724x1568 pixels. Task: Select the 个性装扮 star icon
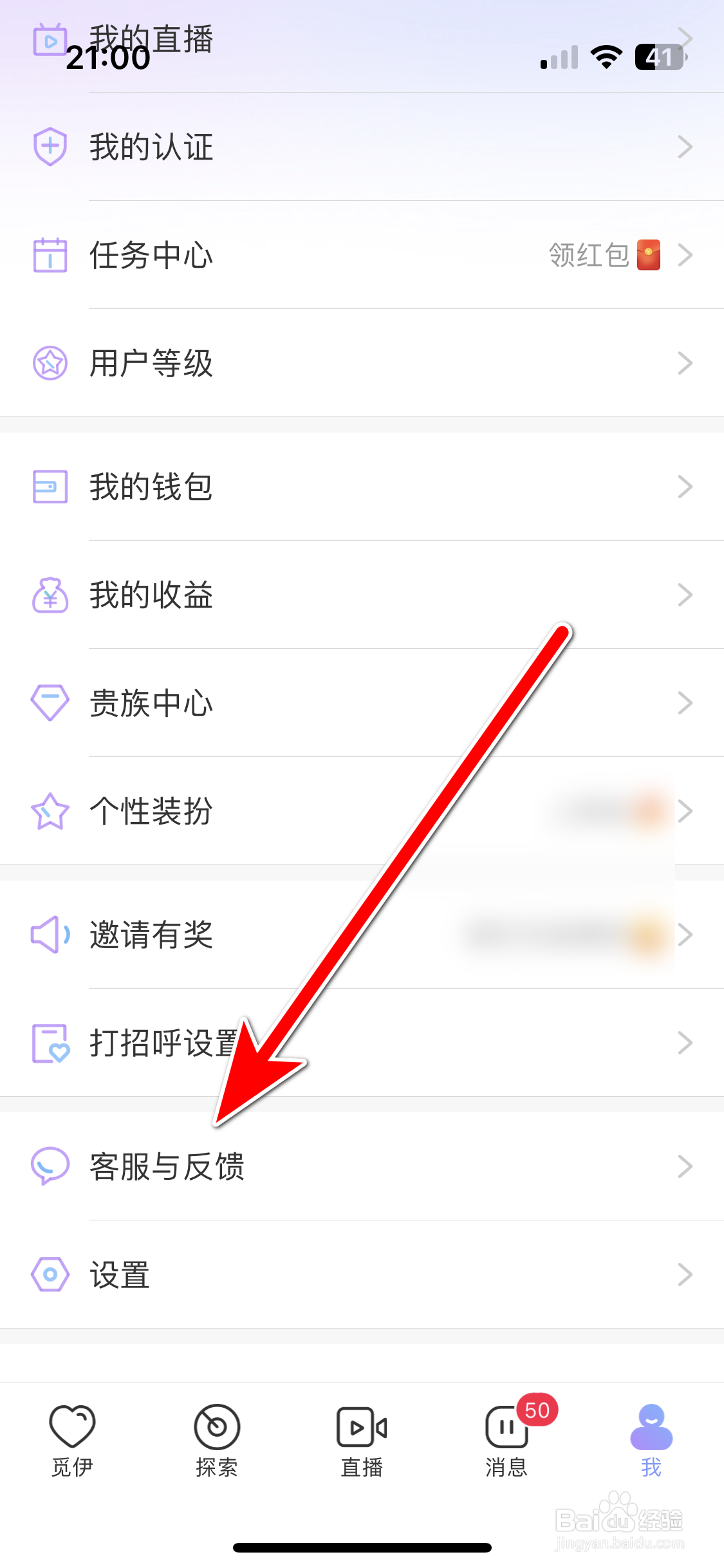[x=50, y=811]
